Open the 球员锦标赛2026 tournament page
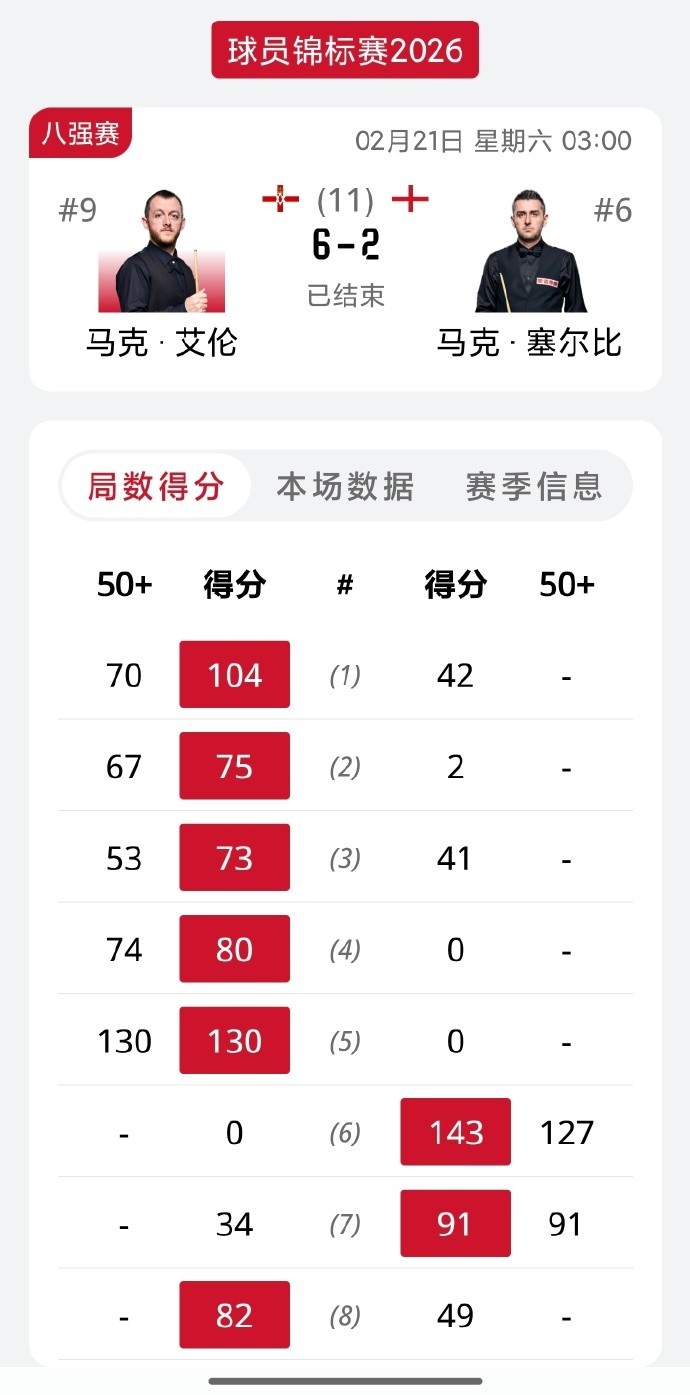The height and width of the screenshot is (1395, 690). coord(345,50)
